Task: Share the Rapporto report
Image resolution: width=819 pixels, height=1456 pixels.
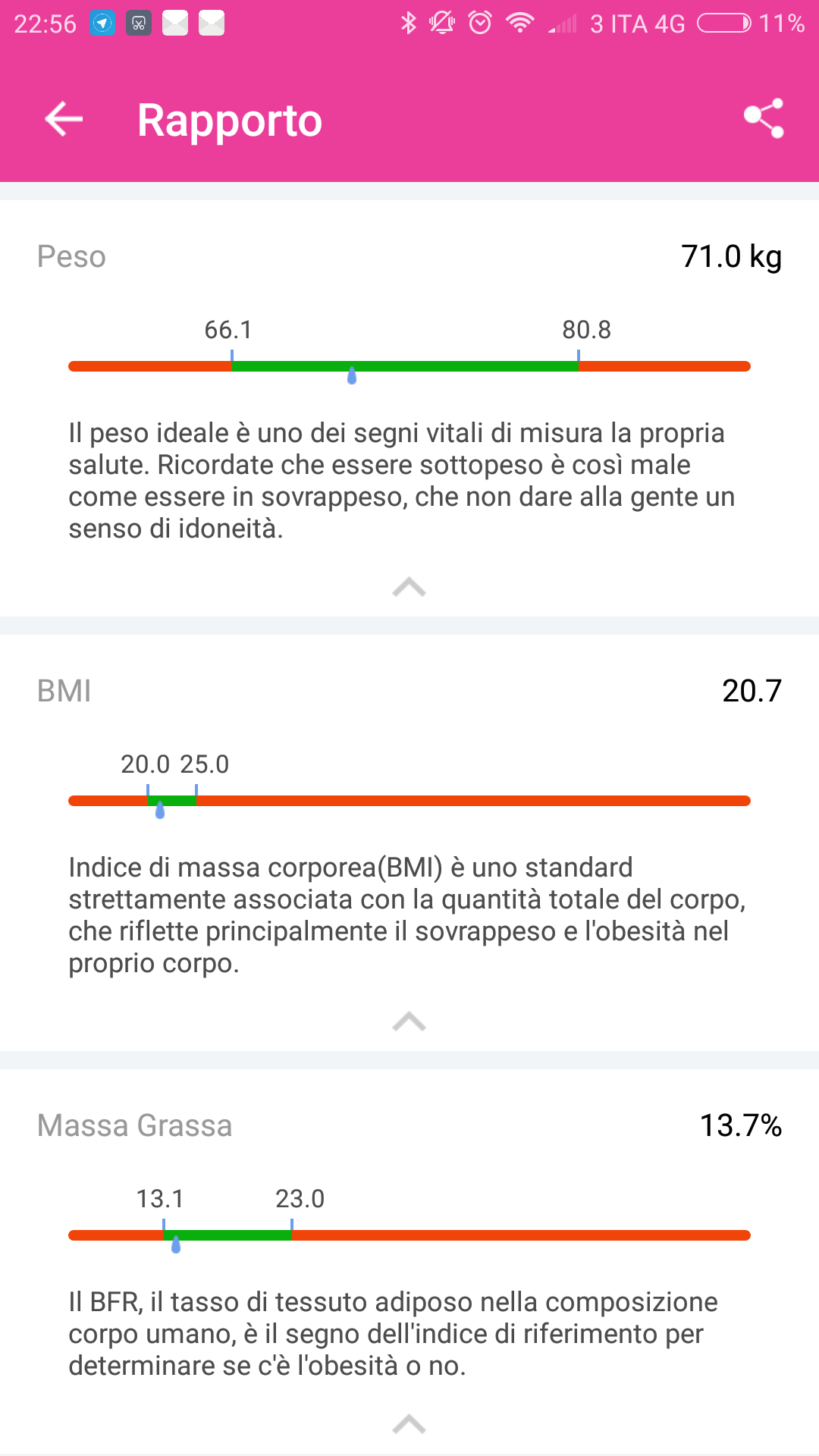Action: 764,119
